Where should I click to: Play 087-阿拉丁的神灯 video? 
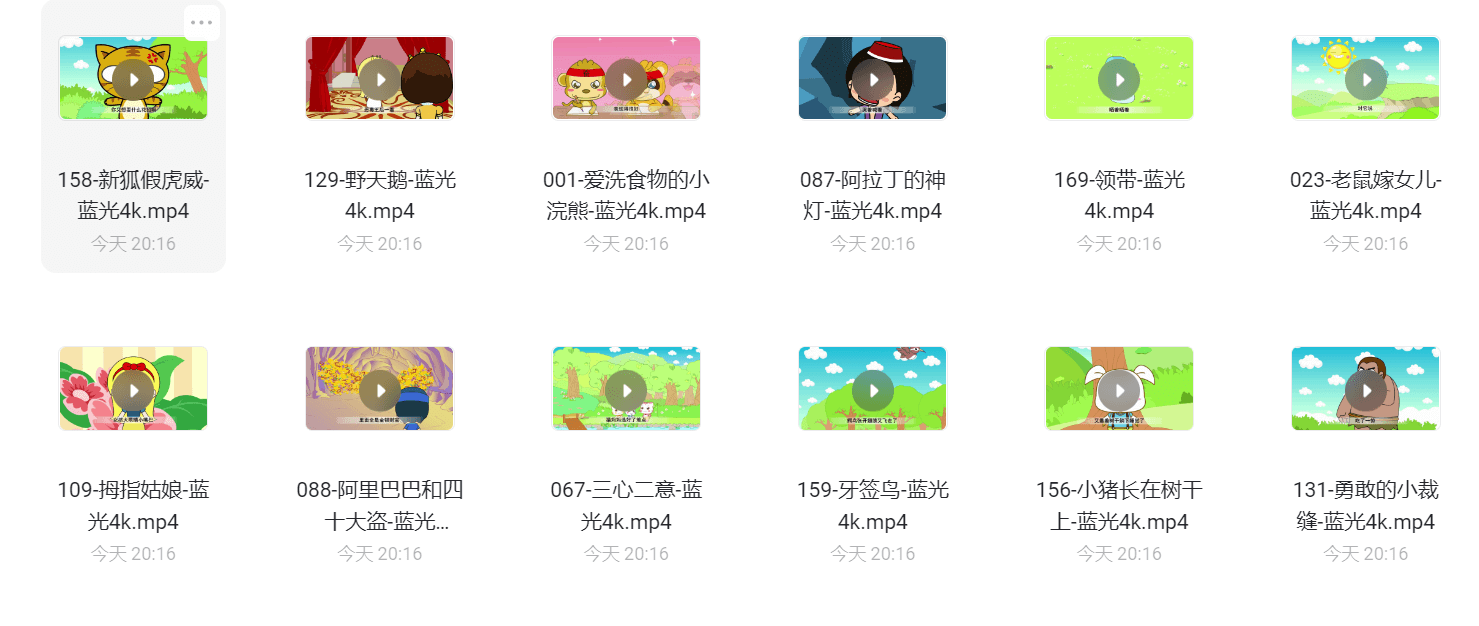coord(873,79)
